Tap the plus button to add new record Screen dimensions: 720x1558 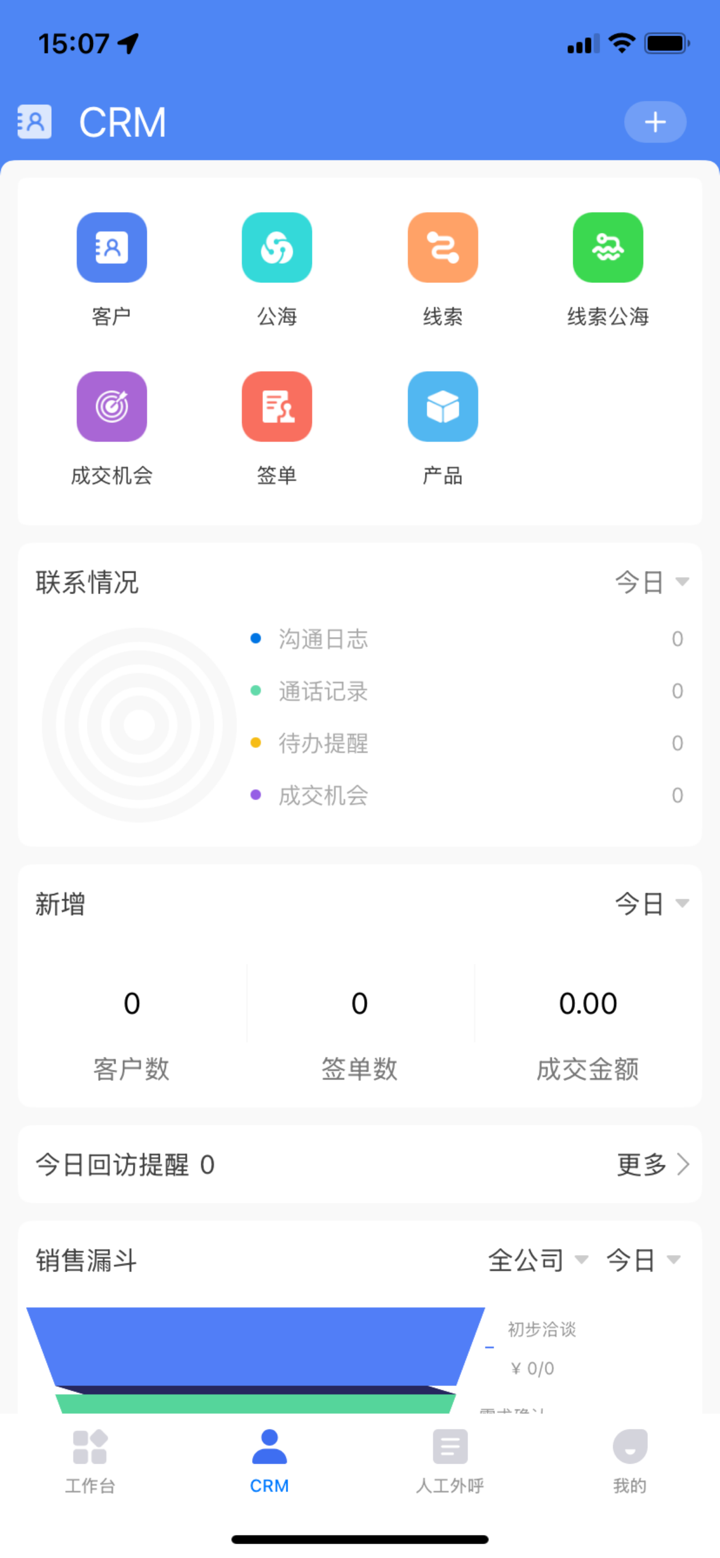[655, 121]
